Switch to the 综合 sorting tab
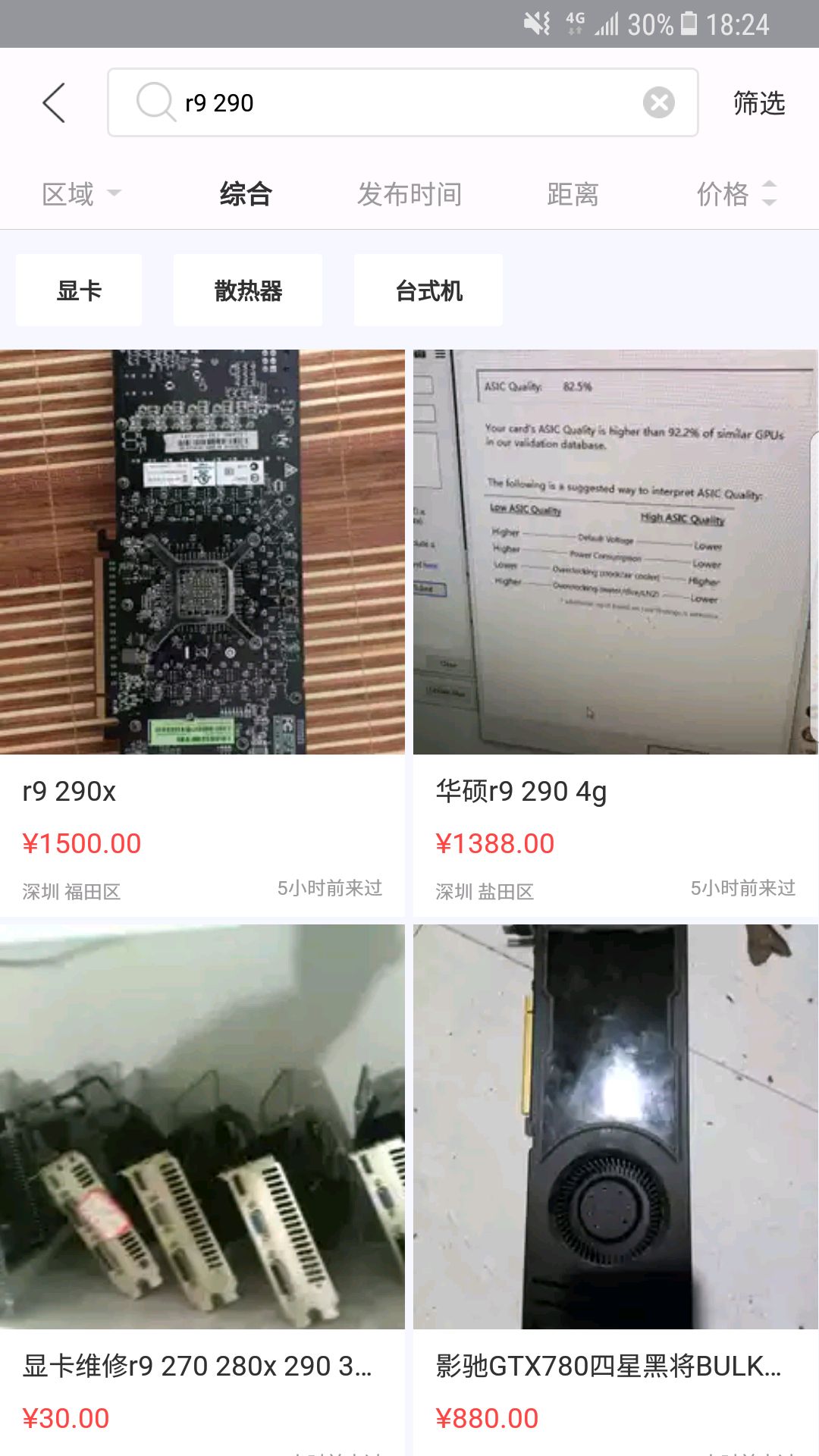 (x=246, y=194)
